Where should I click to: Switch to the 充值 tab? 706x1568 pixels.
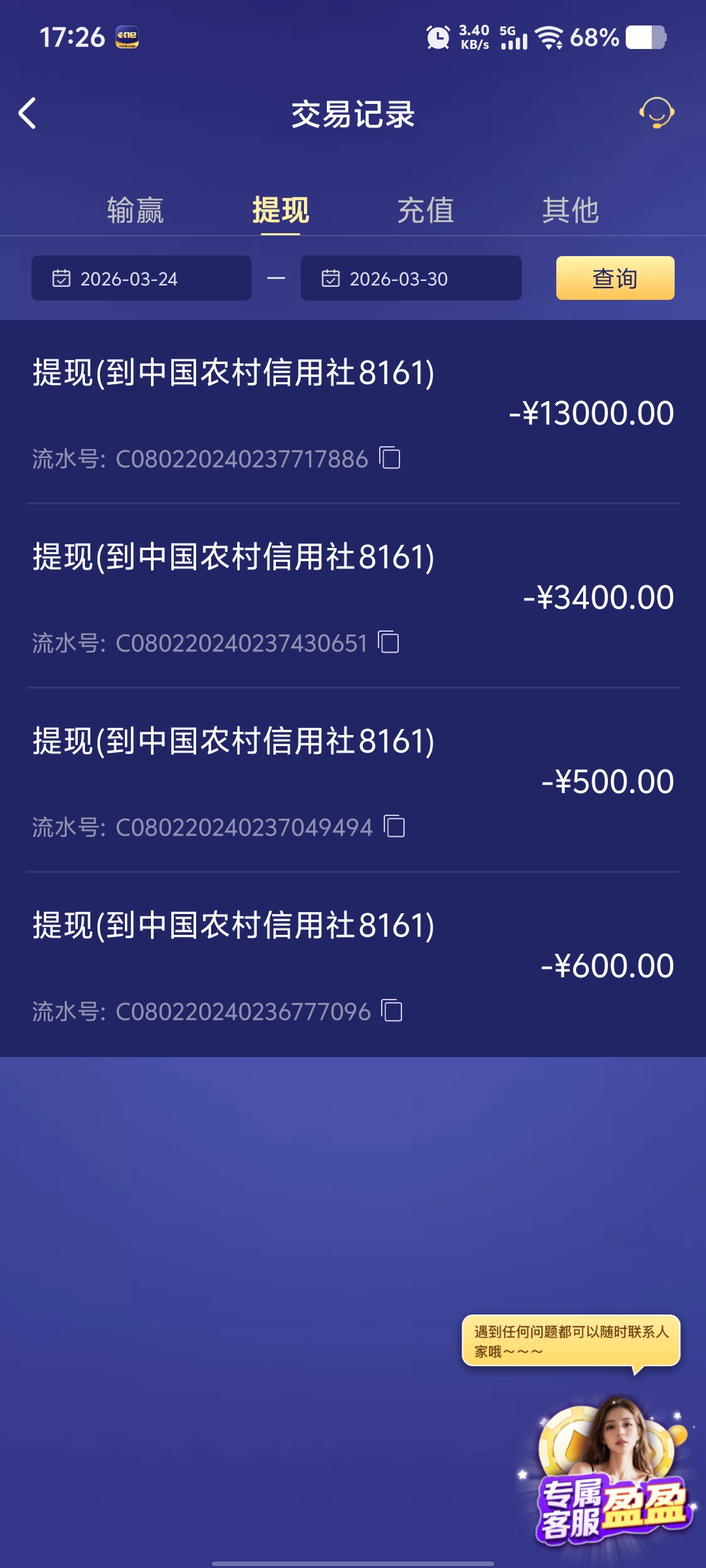pyautogui.click(x=425, y=210)
